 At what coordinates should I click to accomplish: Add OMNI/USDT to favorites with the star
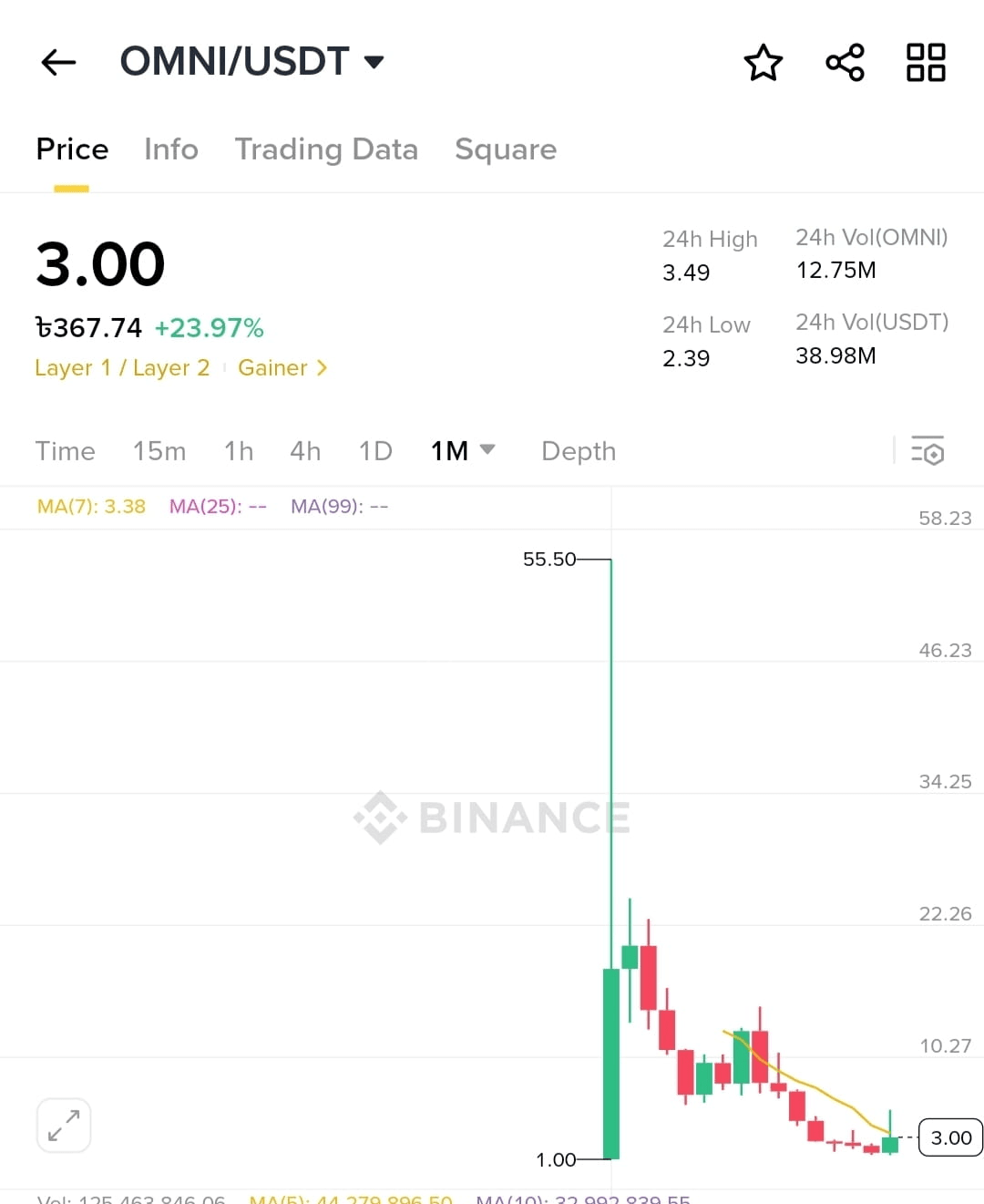coord(763,63)
